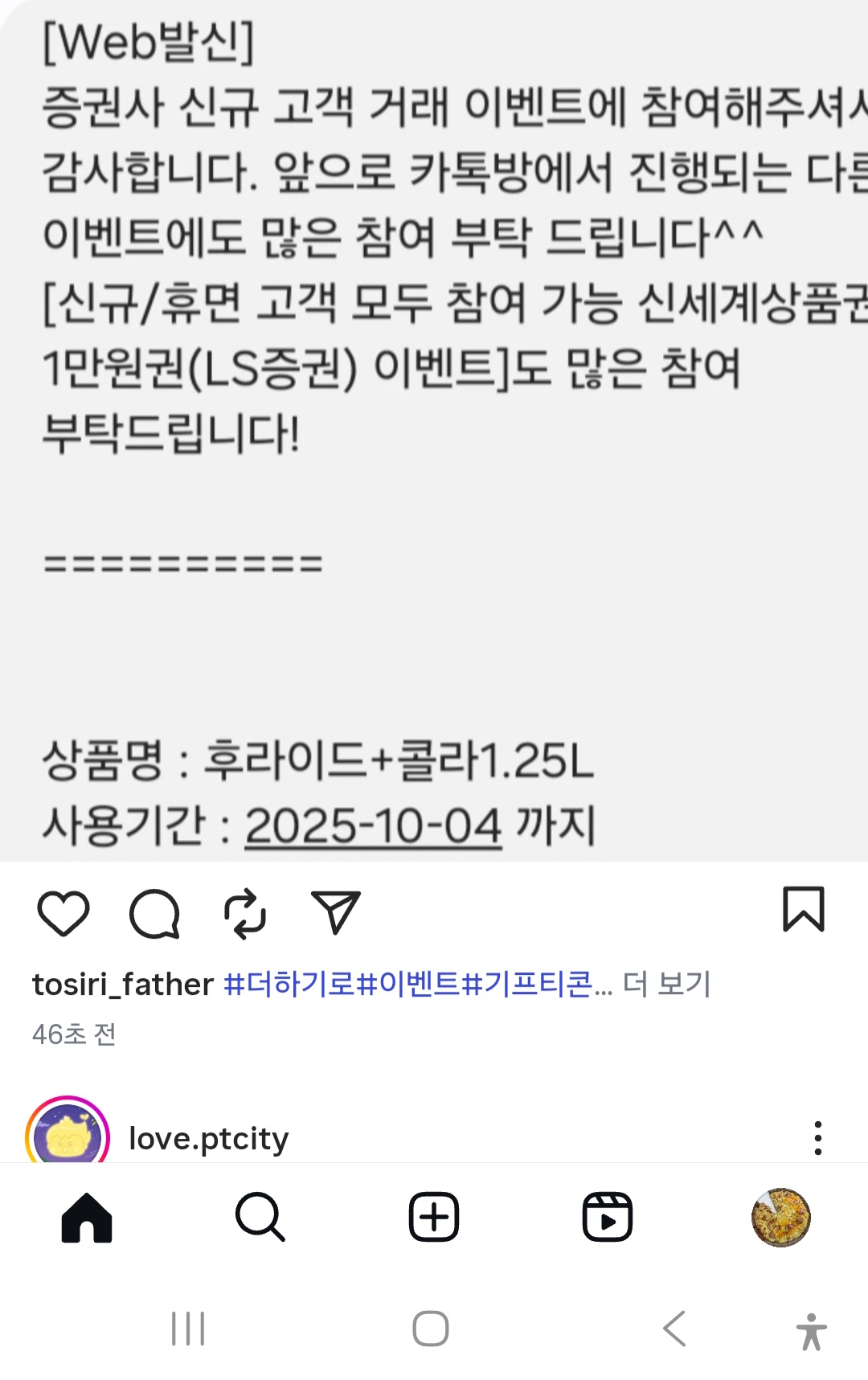The image size is (868, 1380).
Task: Open my profile tab
Action: [x=780, y=1218]
